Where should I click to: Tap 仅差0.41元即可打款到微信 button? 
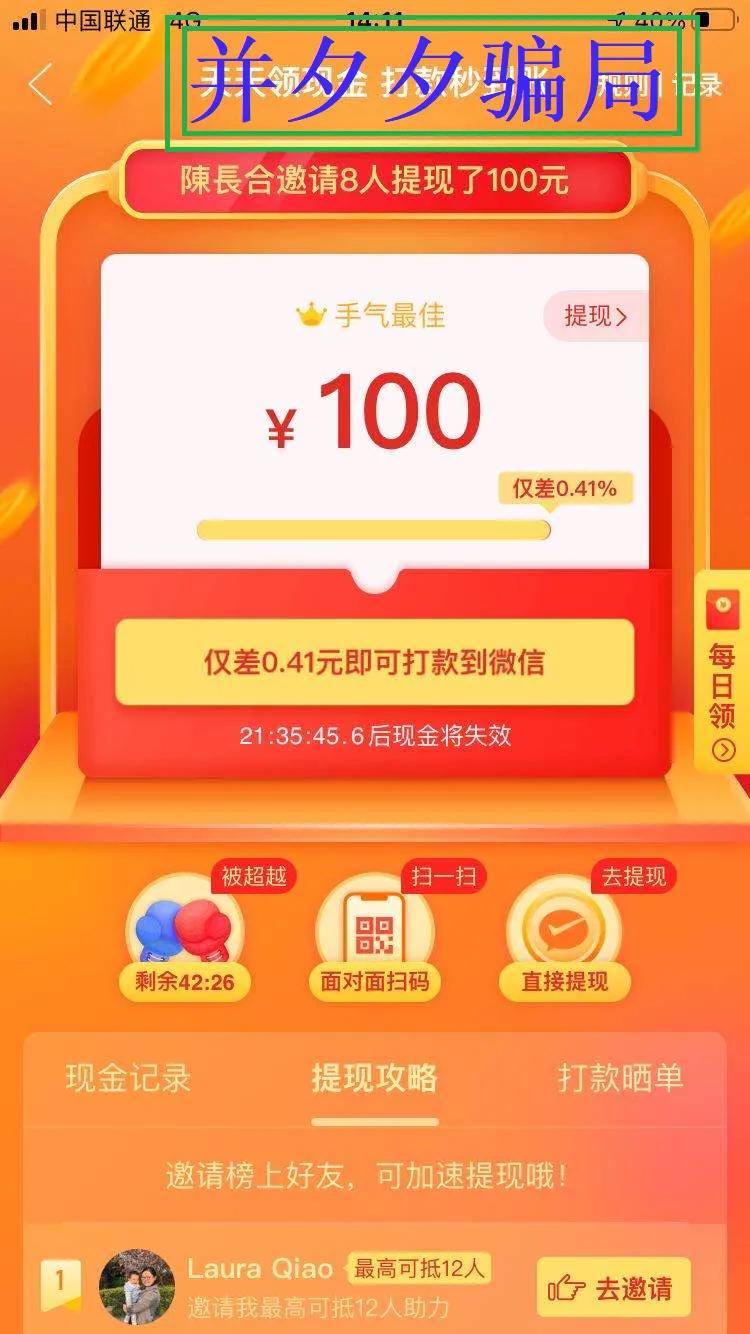tap(374, 662)
